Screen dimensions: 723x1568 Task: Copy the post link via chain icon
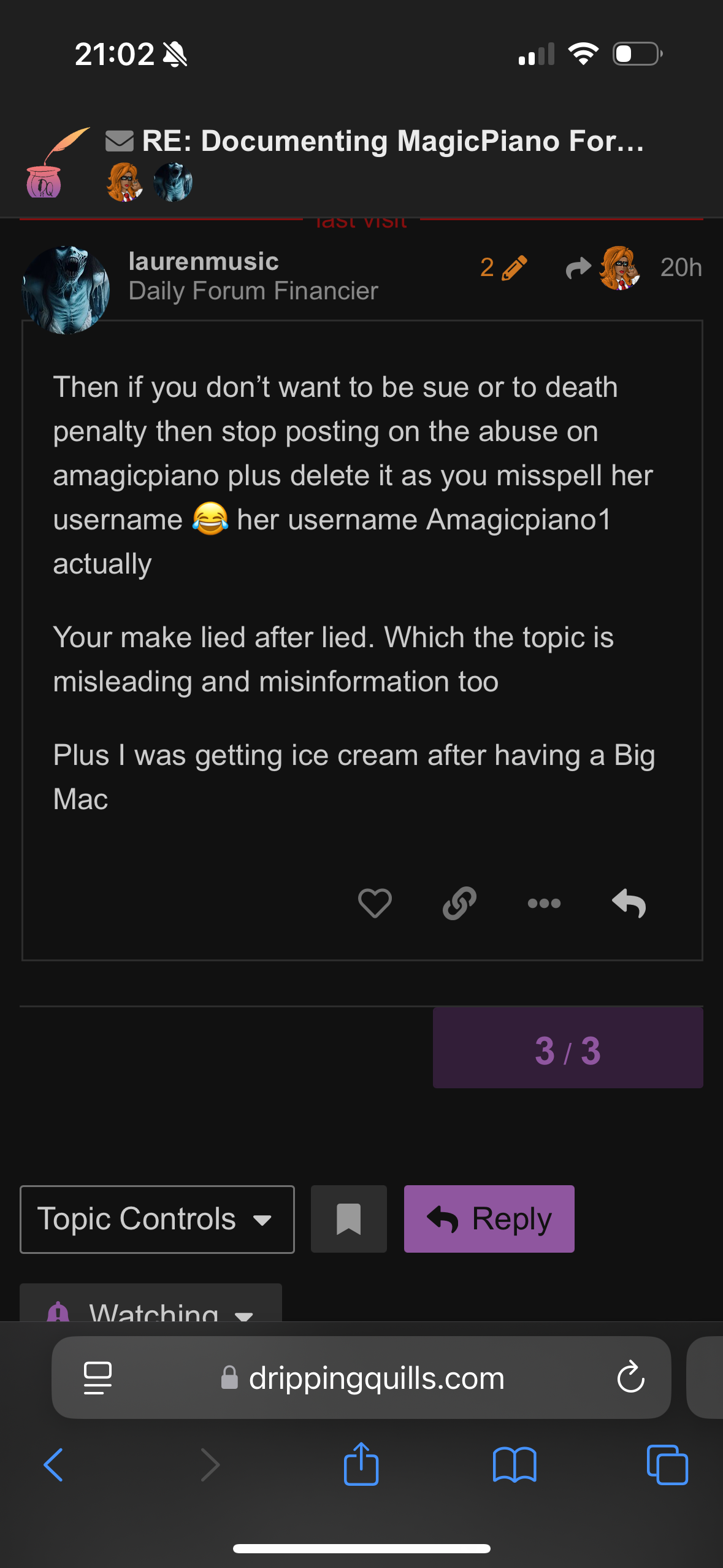click(459, 903)
